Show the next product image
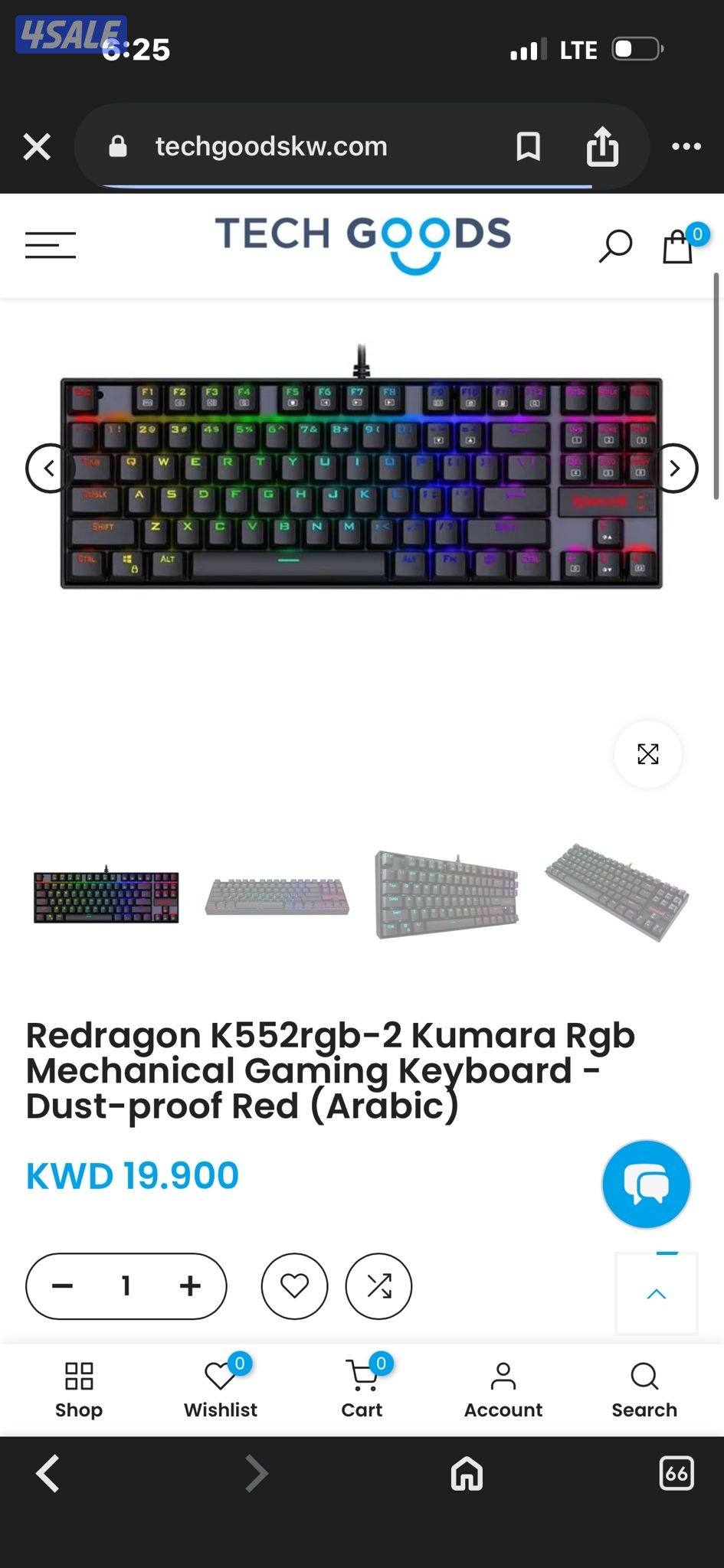724x1568 pixels. tap(674, 468)
